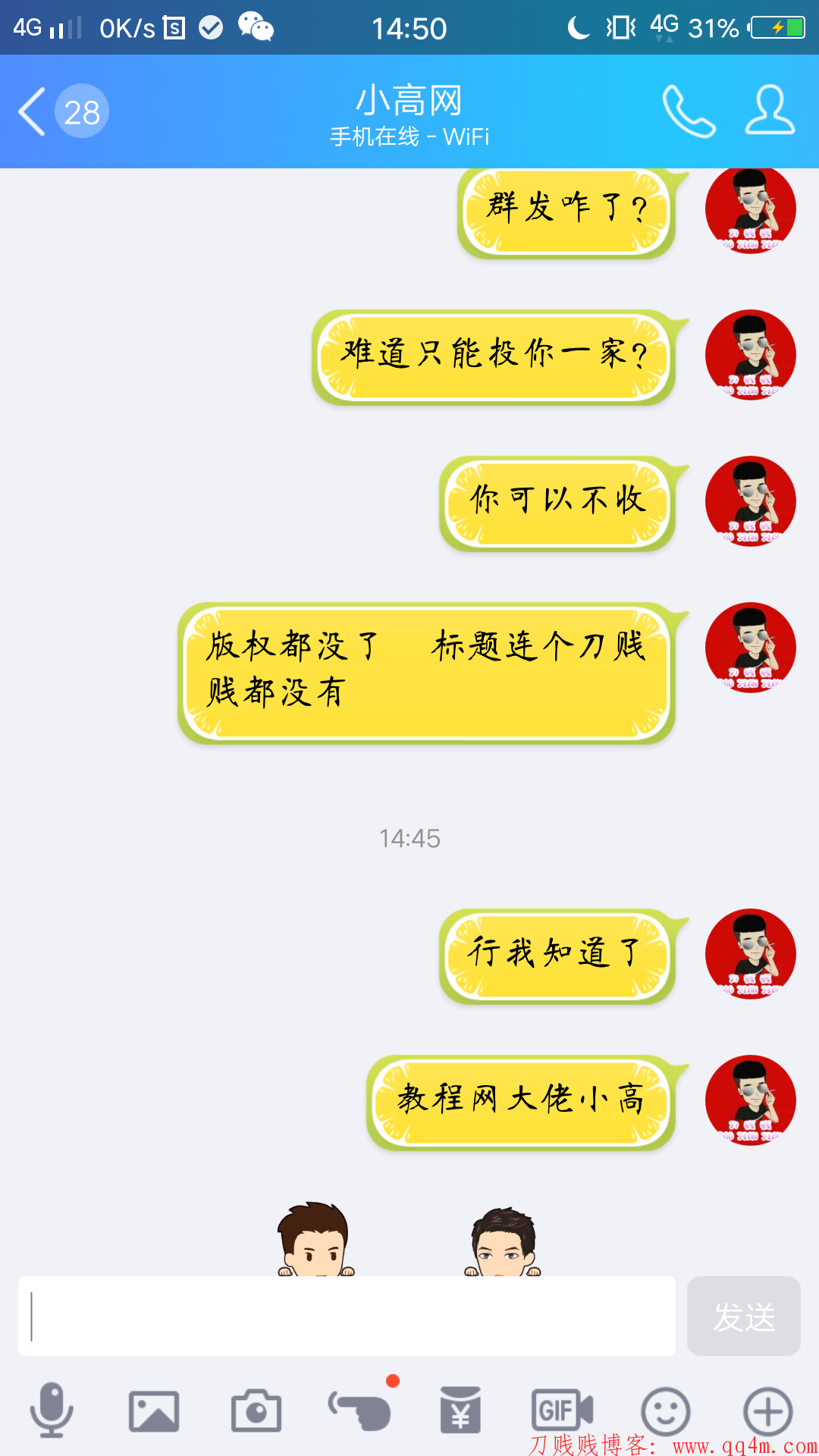Open the photo gallery picker

pos(154,1410)
